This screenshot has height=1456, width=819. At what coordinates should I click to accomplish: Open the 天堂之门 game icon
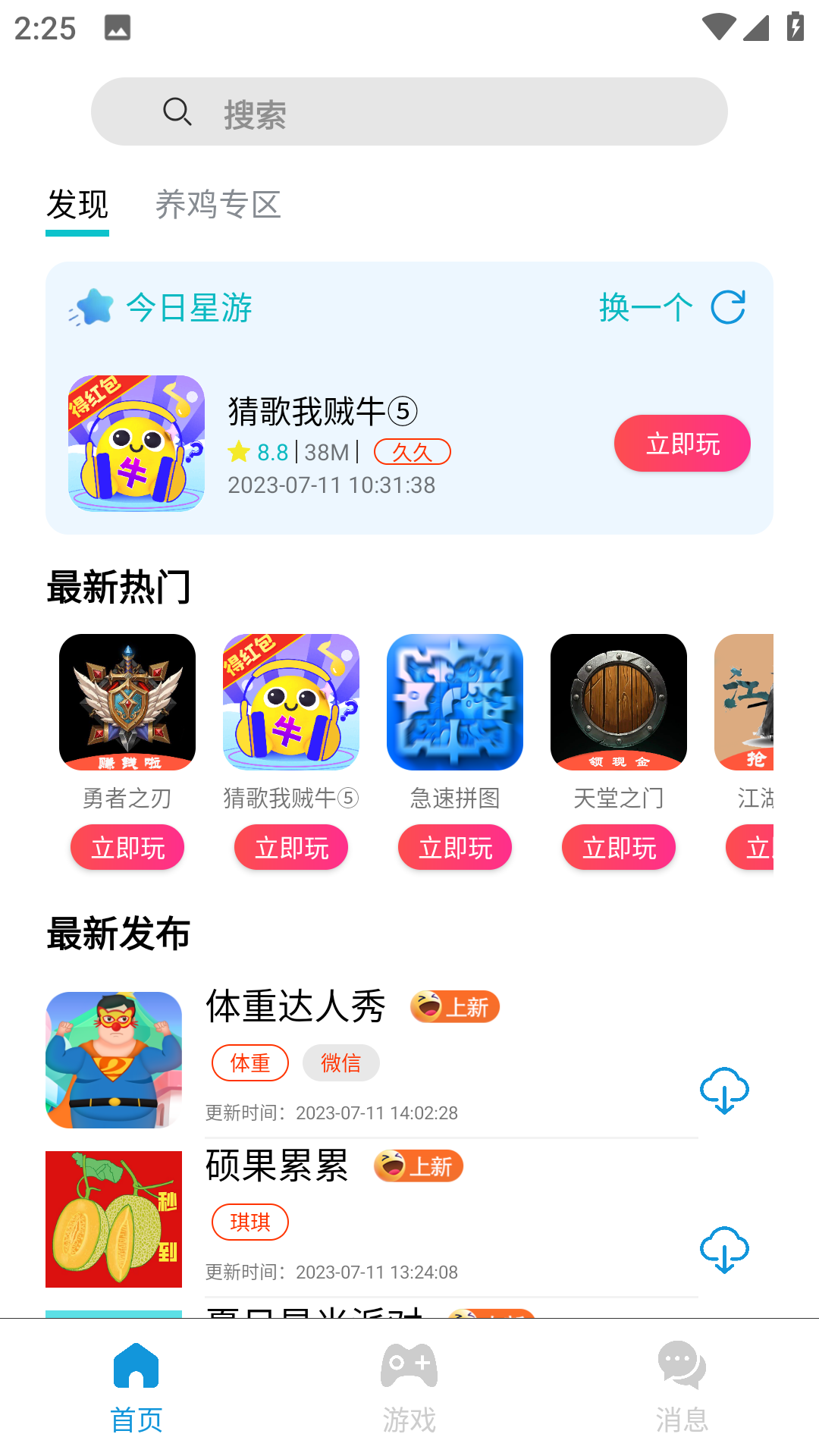(x=618, y=702)
